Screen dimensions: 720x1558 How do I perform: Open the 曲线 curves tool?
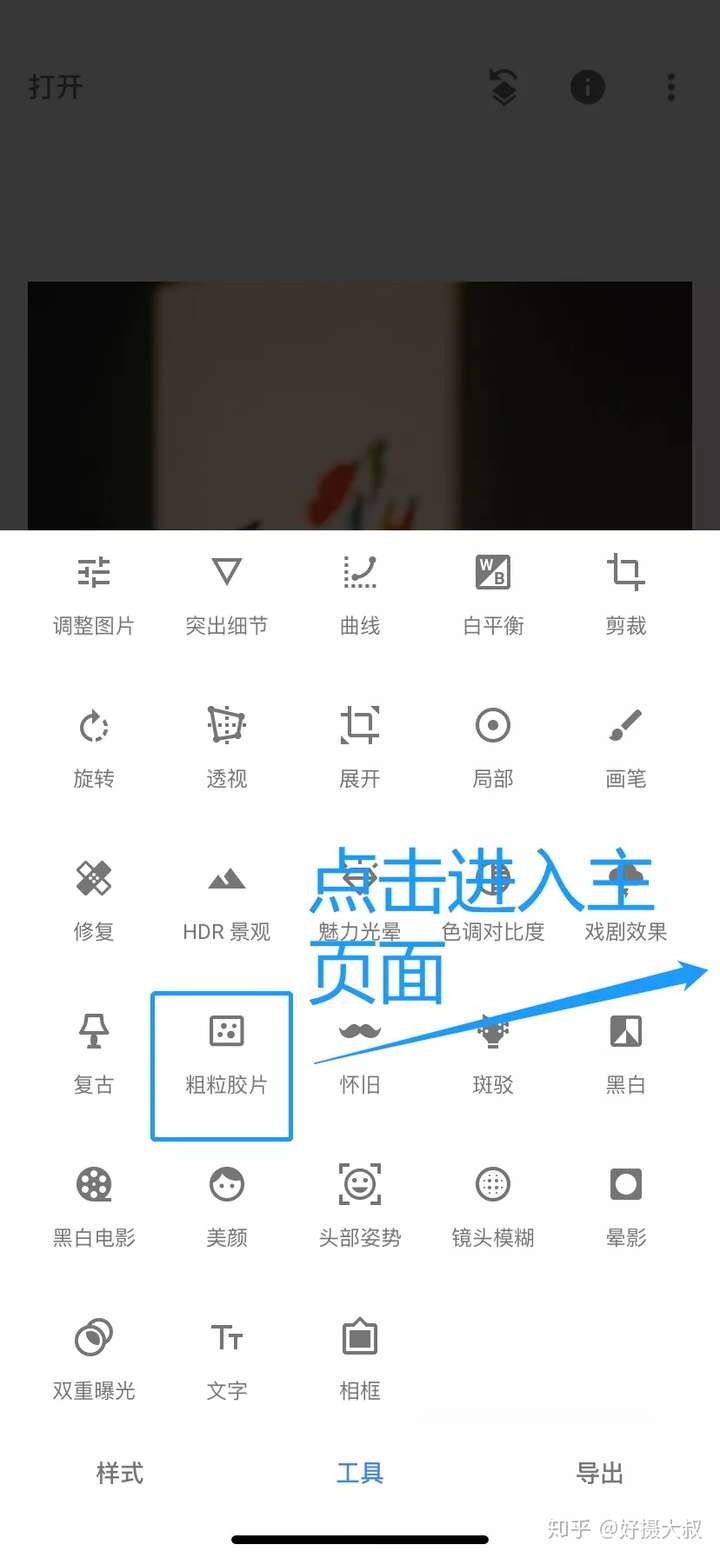pos(360,596)
